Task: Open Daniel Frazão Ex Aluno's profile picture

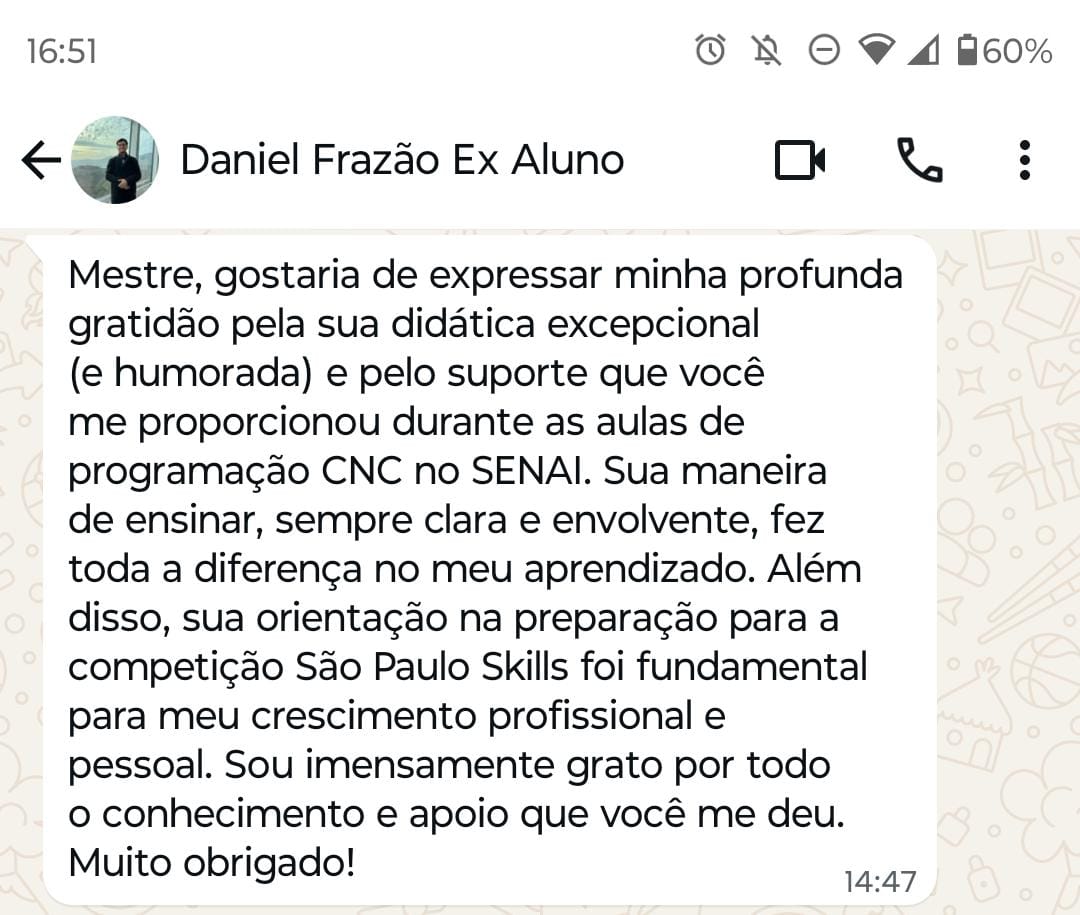Action: click(x=114, y=160)
